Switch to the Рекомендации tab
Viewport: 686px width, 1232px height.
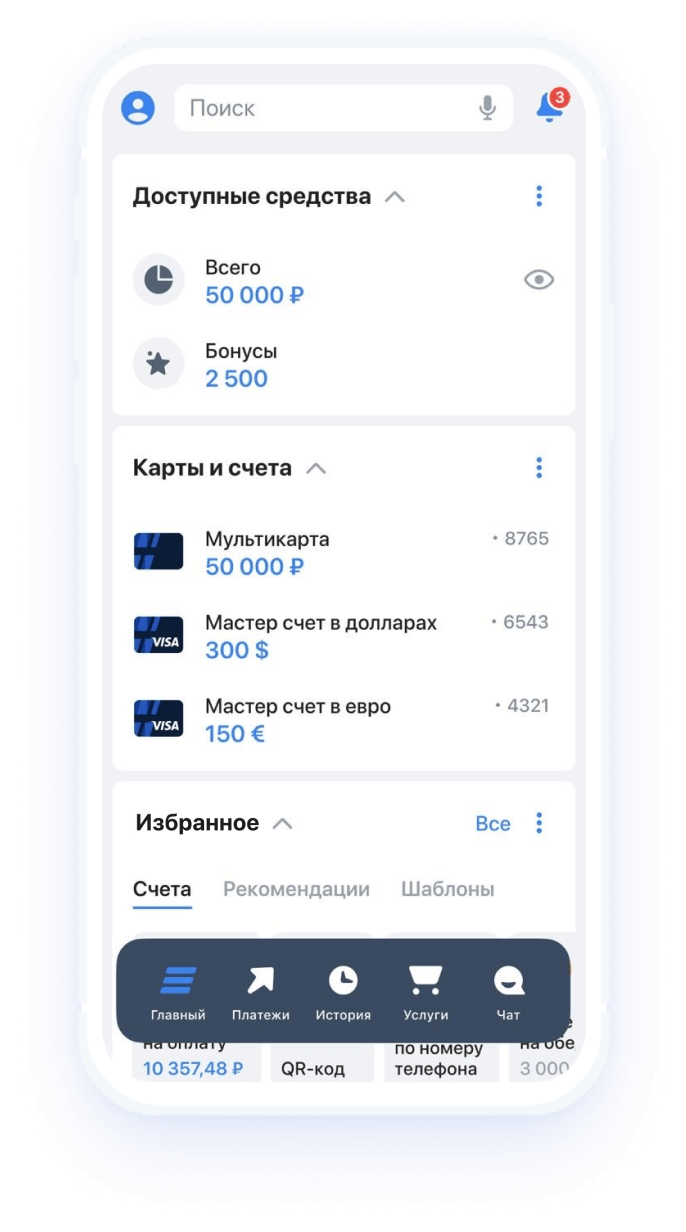(x=296, y=889)
